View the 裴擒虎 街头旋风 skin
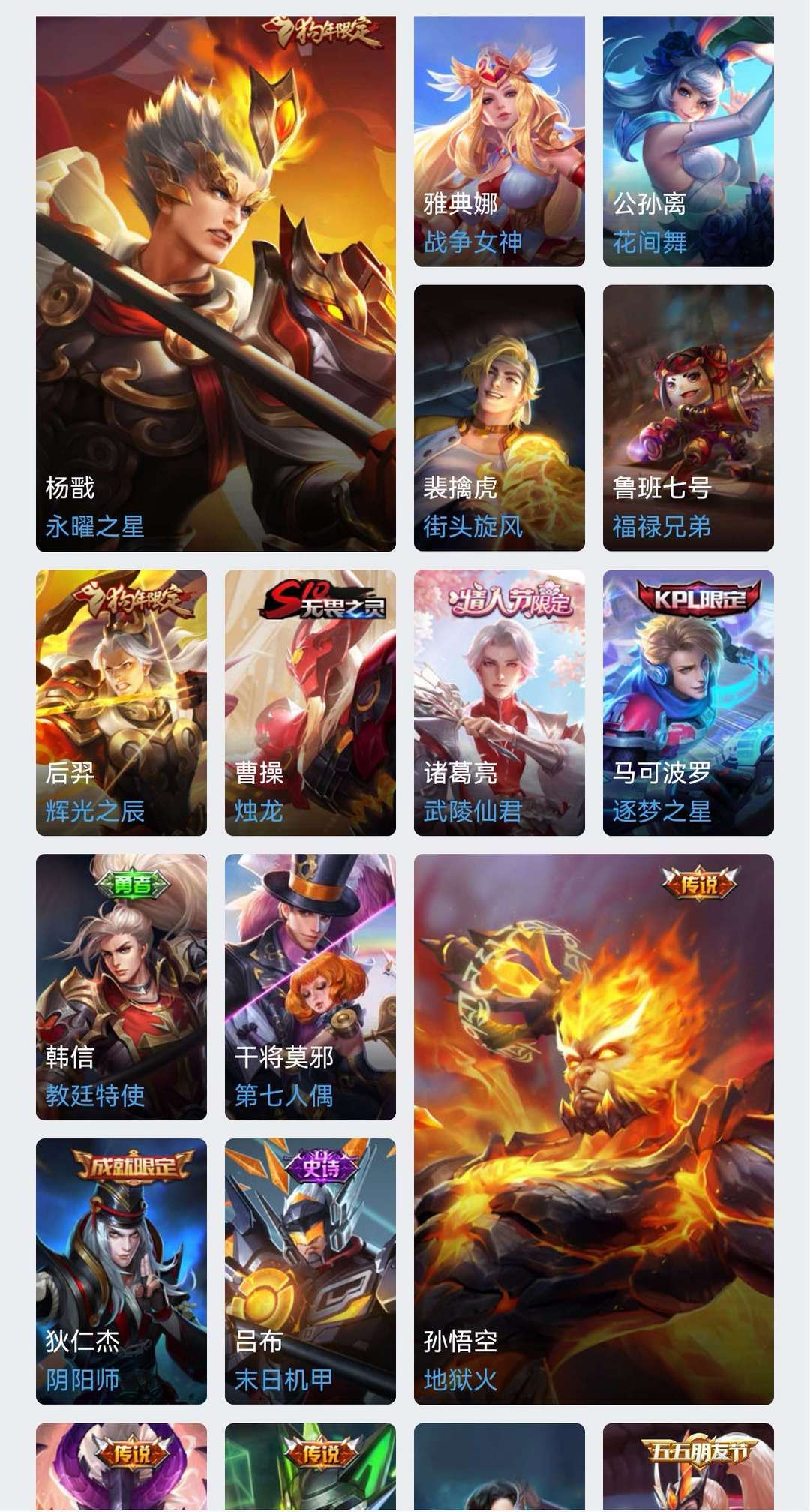This screenshot has width=810, height=1512. [499, 418]
